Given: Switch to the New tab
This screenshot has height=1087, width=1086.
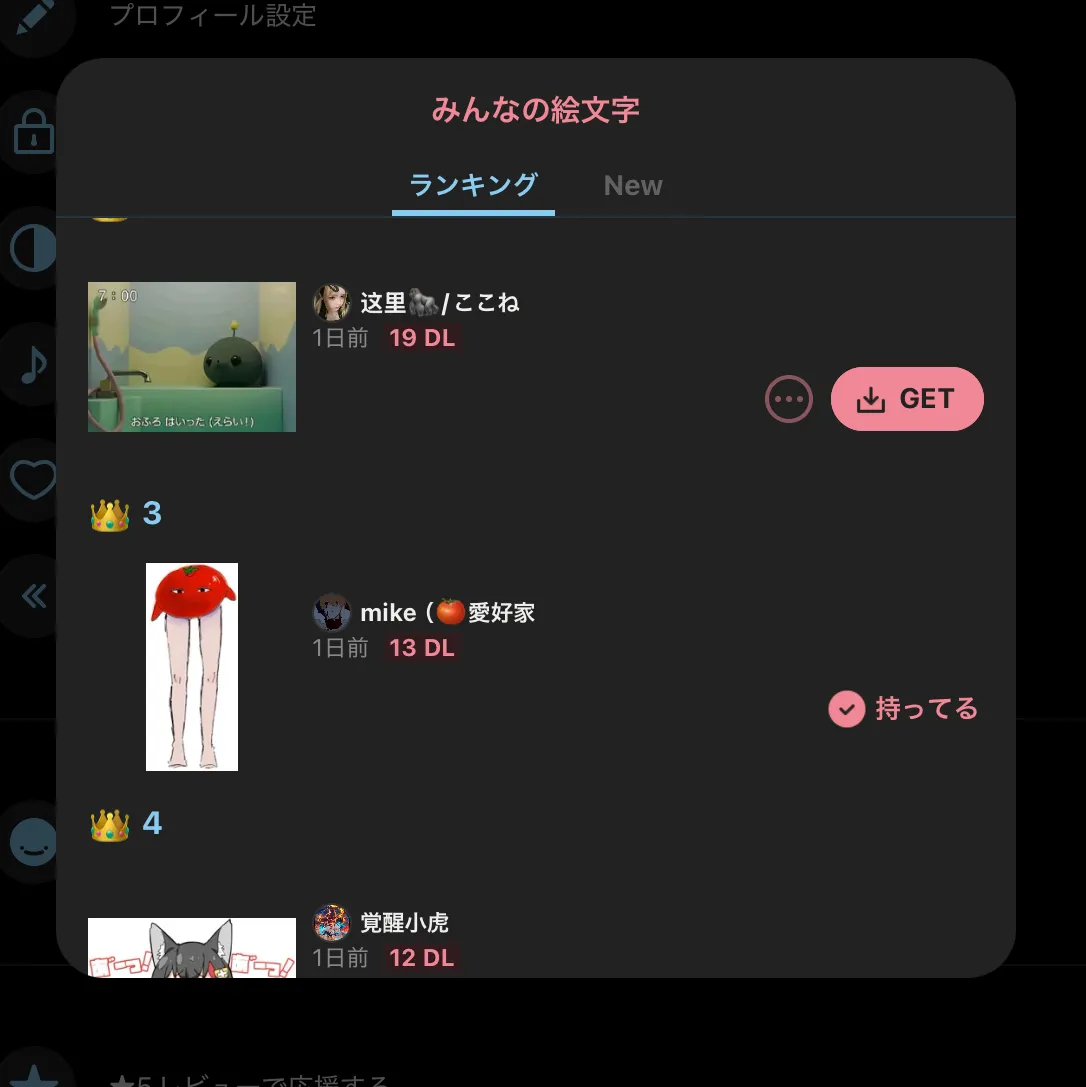Looking at the screenshot, I should (x=633, y=186).
